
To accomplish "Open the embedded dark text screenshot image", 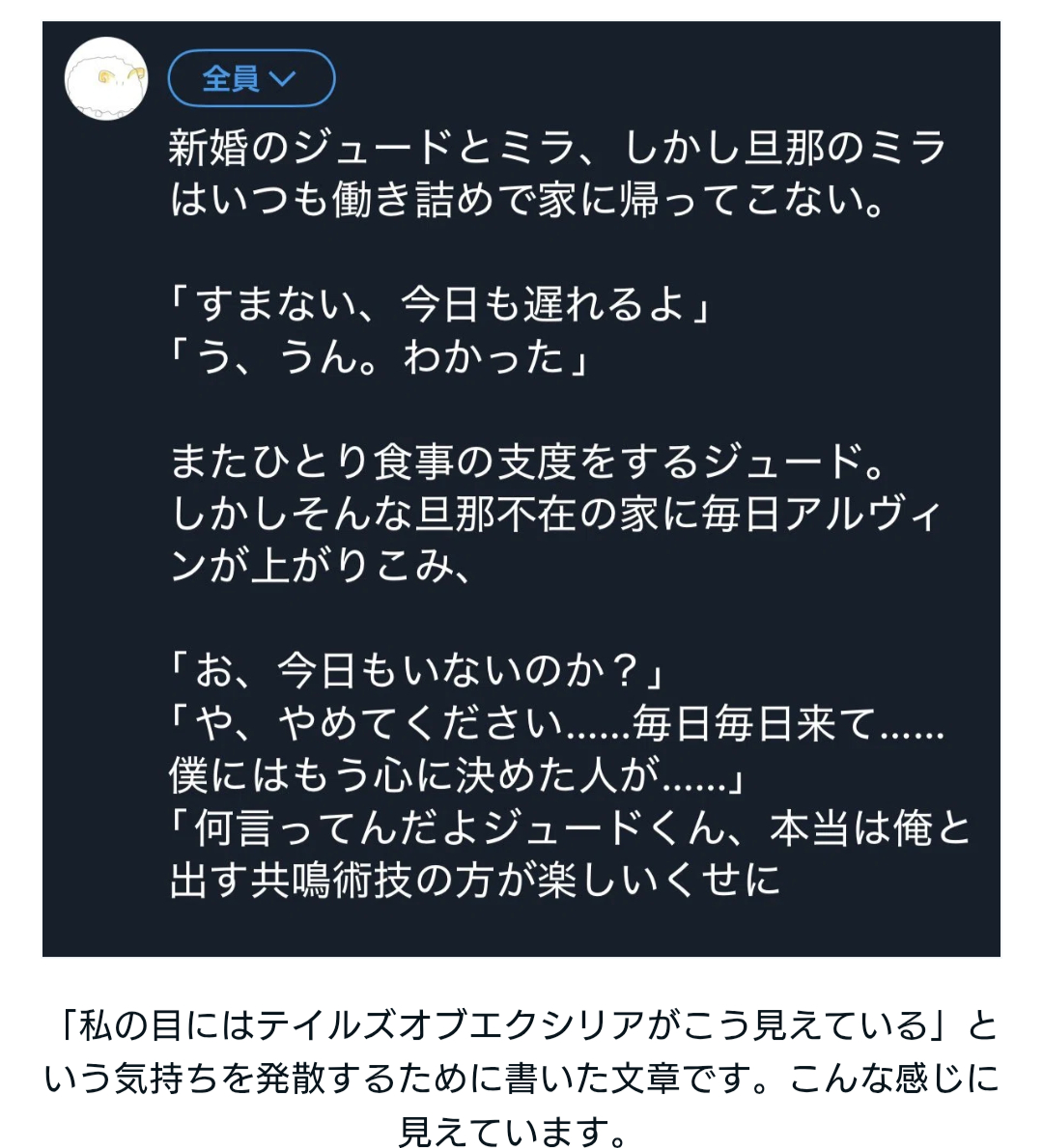I will [521, 489].
